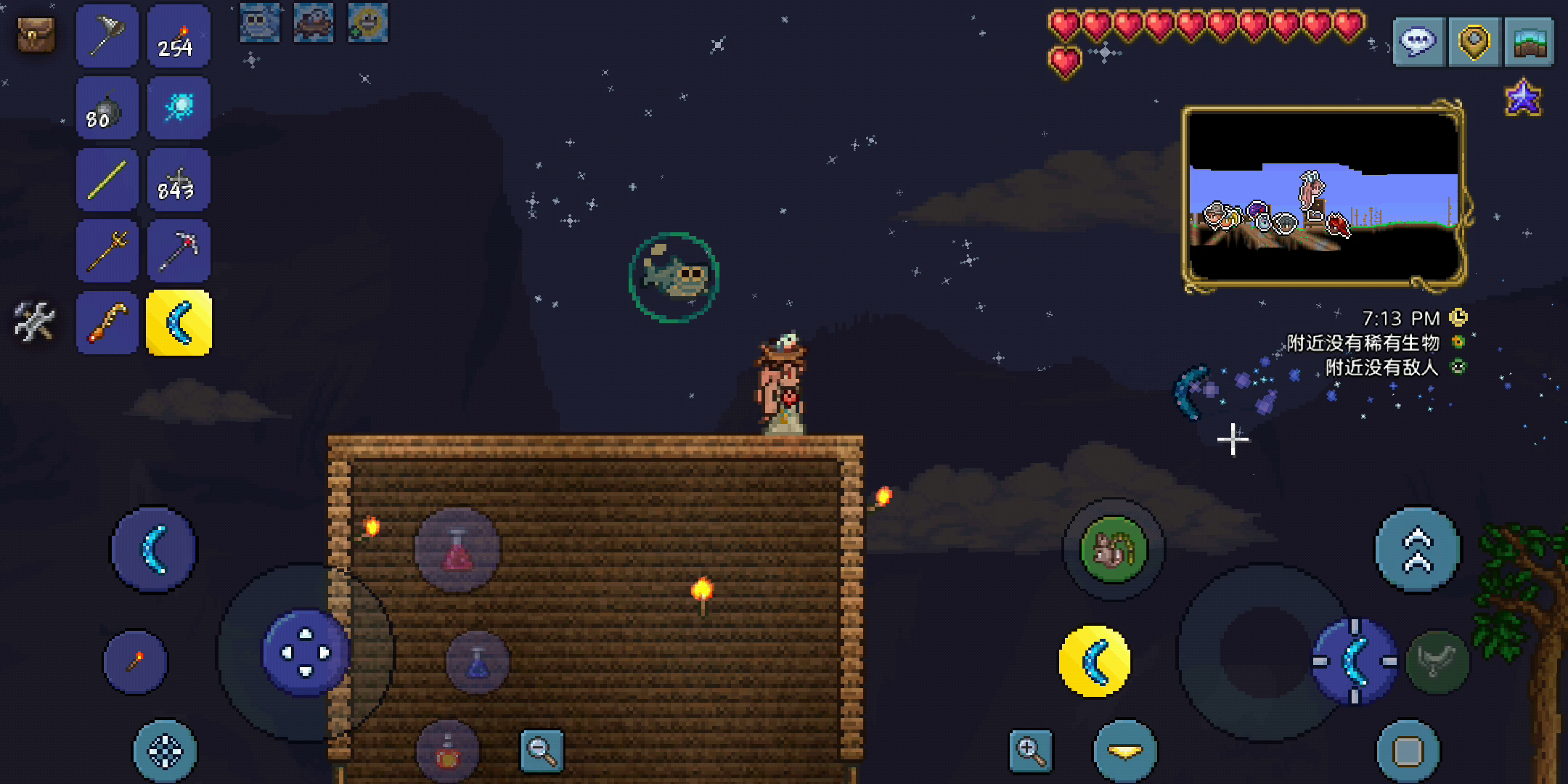Tap the quick torch button

pos(136,661)
